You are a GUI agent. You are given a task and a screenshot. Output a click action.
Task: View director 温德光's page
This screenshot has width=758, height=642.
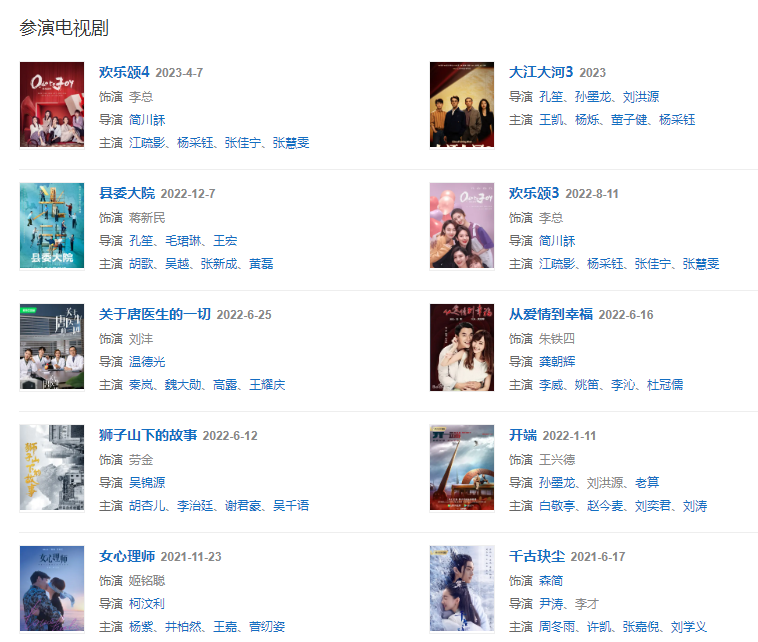148,361
